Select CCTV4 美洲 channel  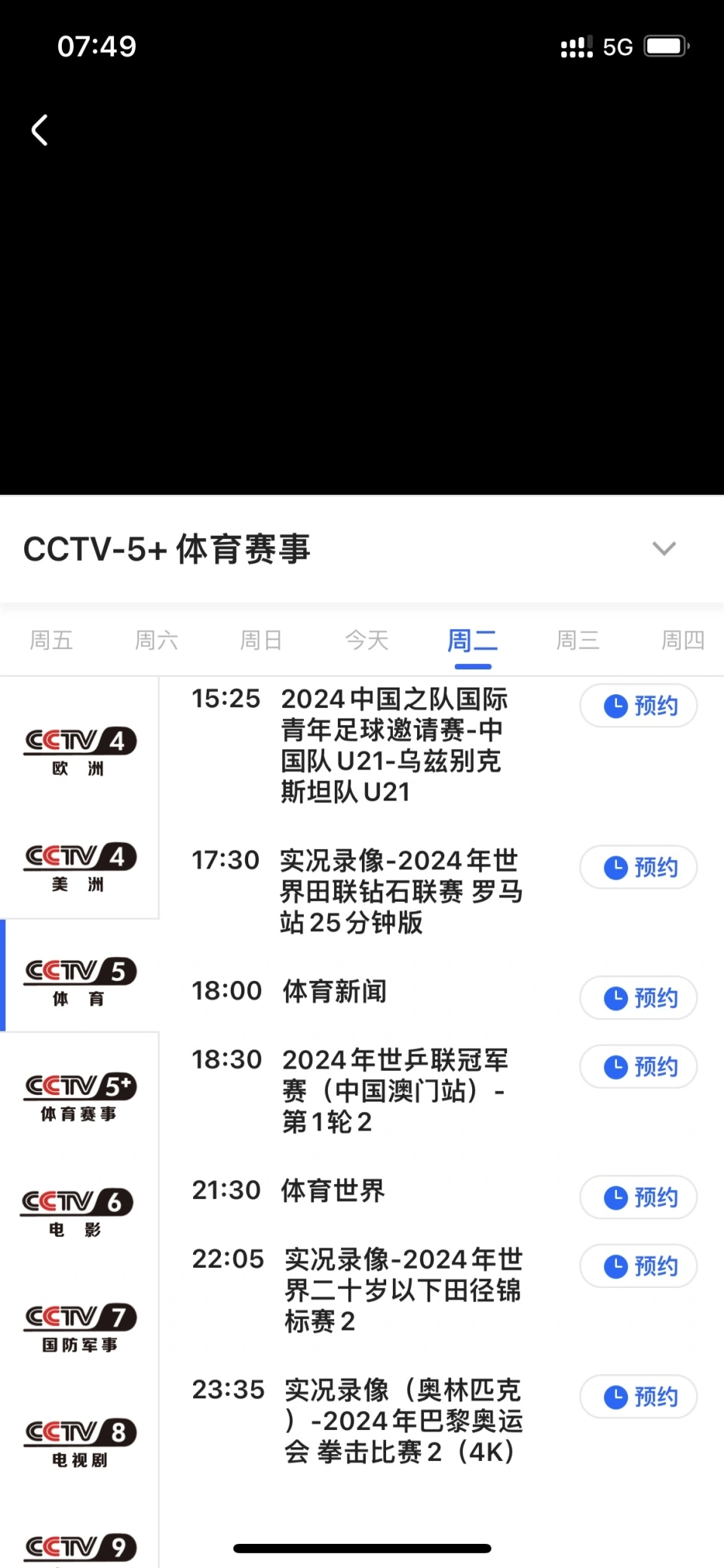point(79,866)
